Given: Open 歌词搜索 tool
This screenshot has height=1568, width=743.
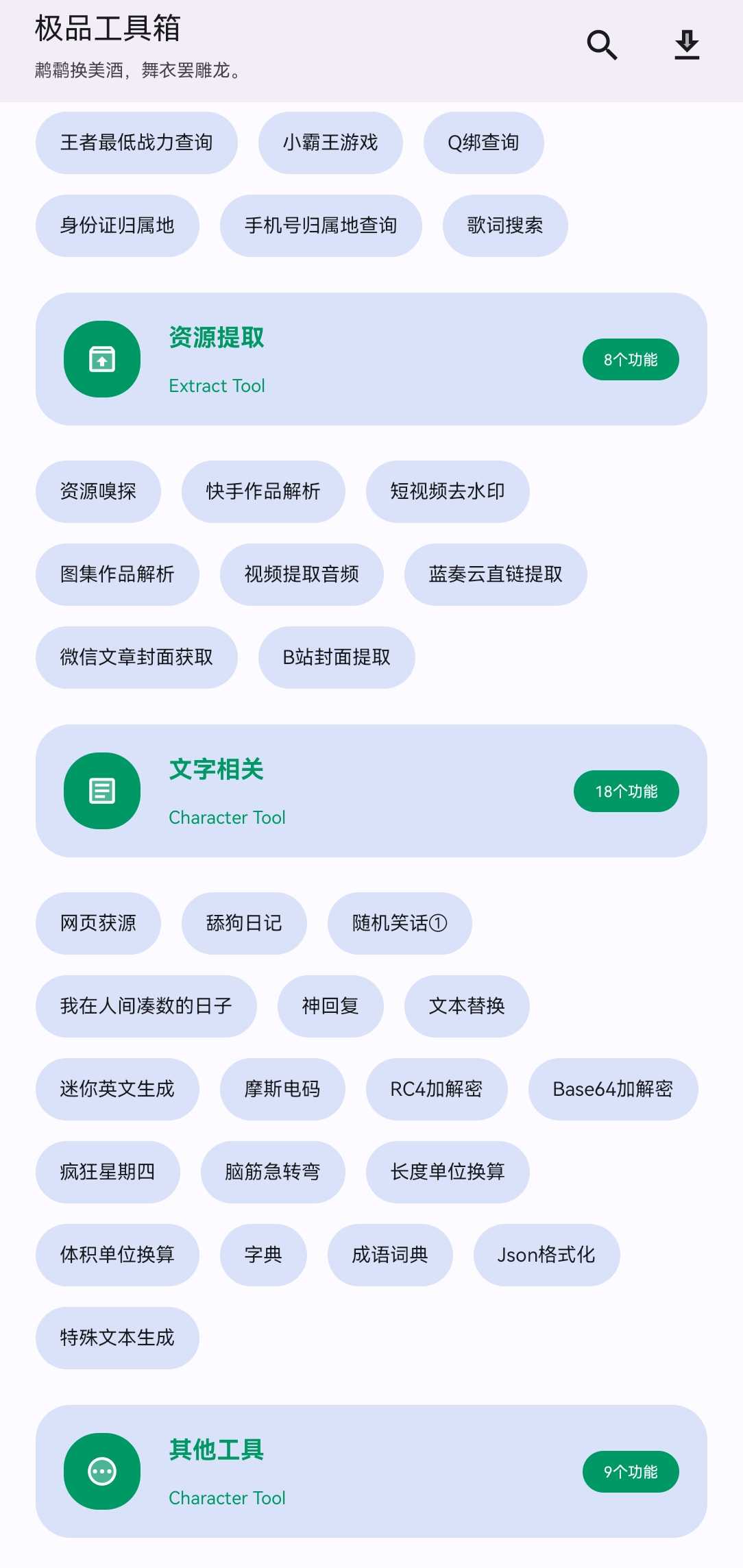Looking at the screenshot, I should coord(505,225).
